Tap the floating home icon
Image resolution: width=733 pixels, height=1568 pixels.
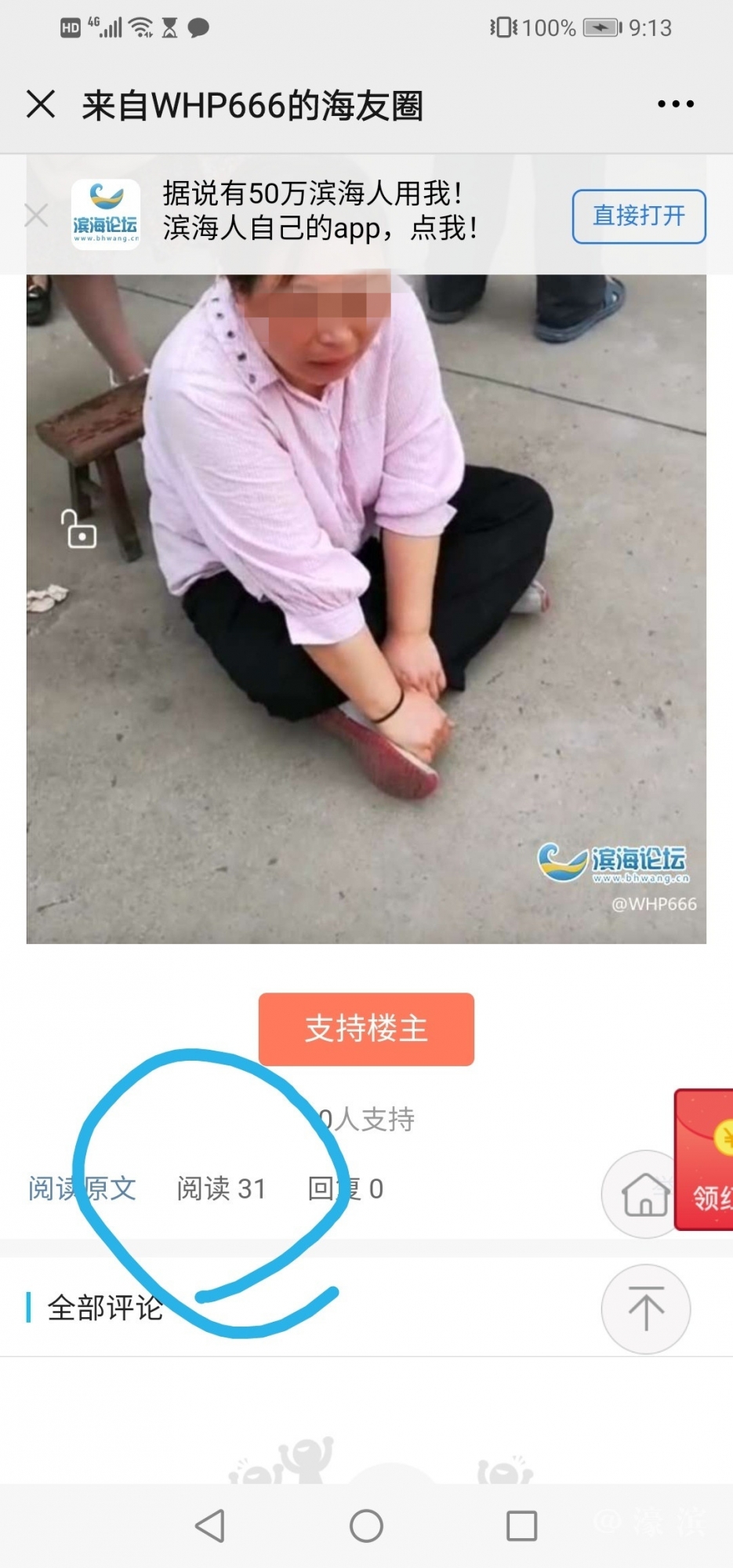coord(644,1194)
